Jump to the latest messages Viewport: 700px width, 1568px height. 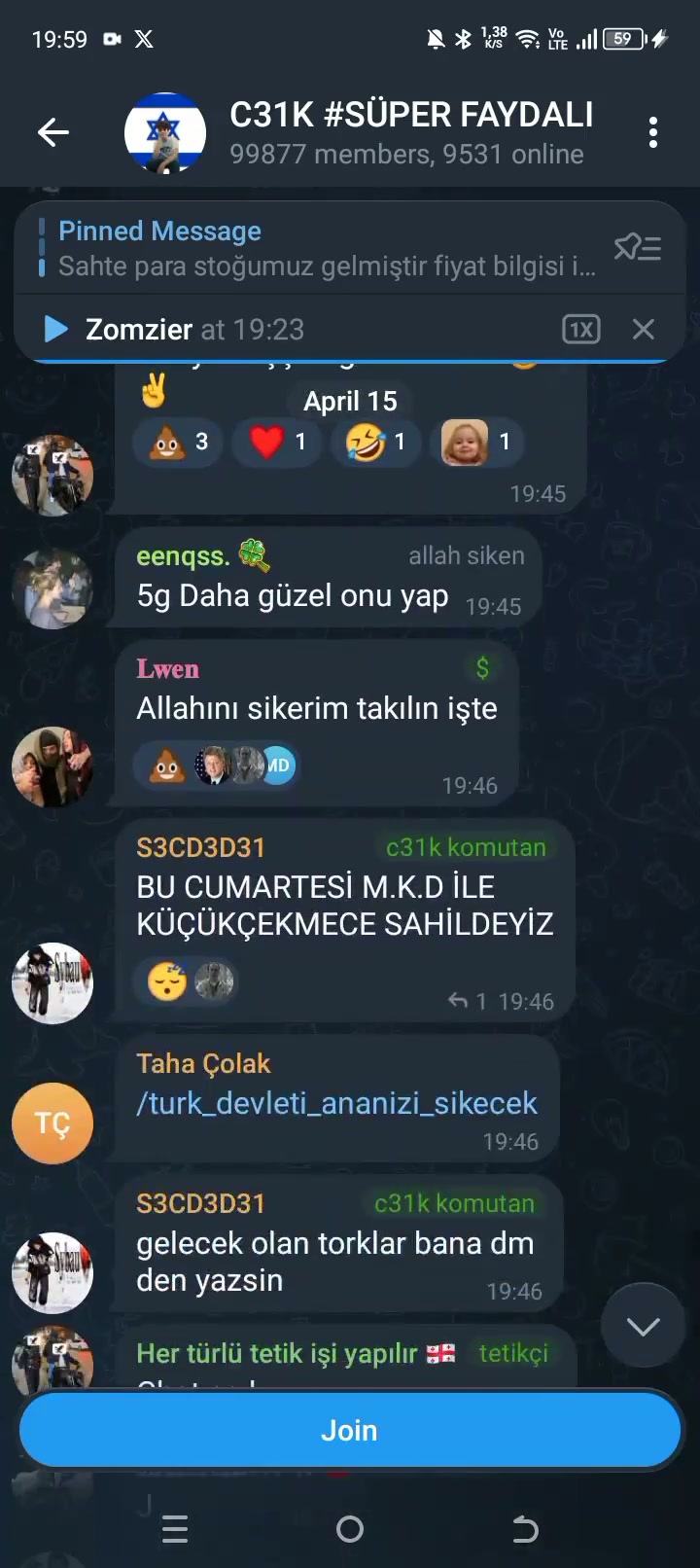[x=643, y=1327]
